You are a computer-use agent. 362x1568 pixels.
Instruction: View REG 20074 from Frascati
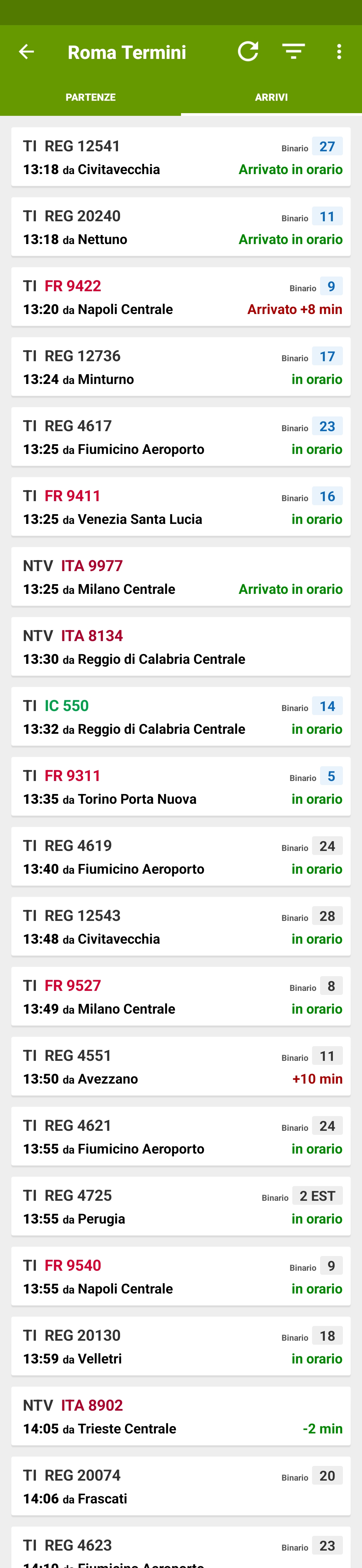(x=181, y=1487)
